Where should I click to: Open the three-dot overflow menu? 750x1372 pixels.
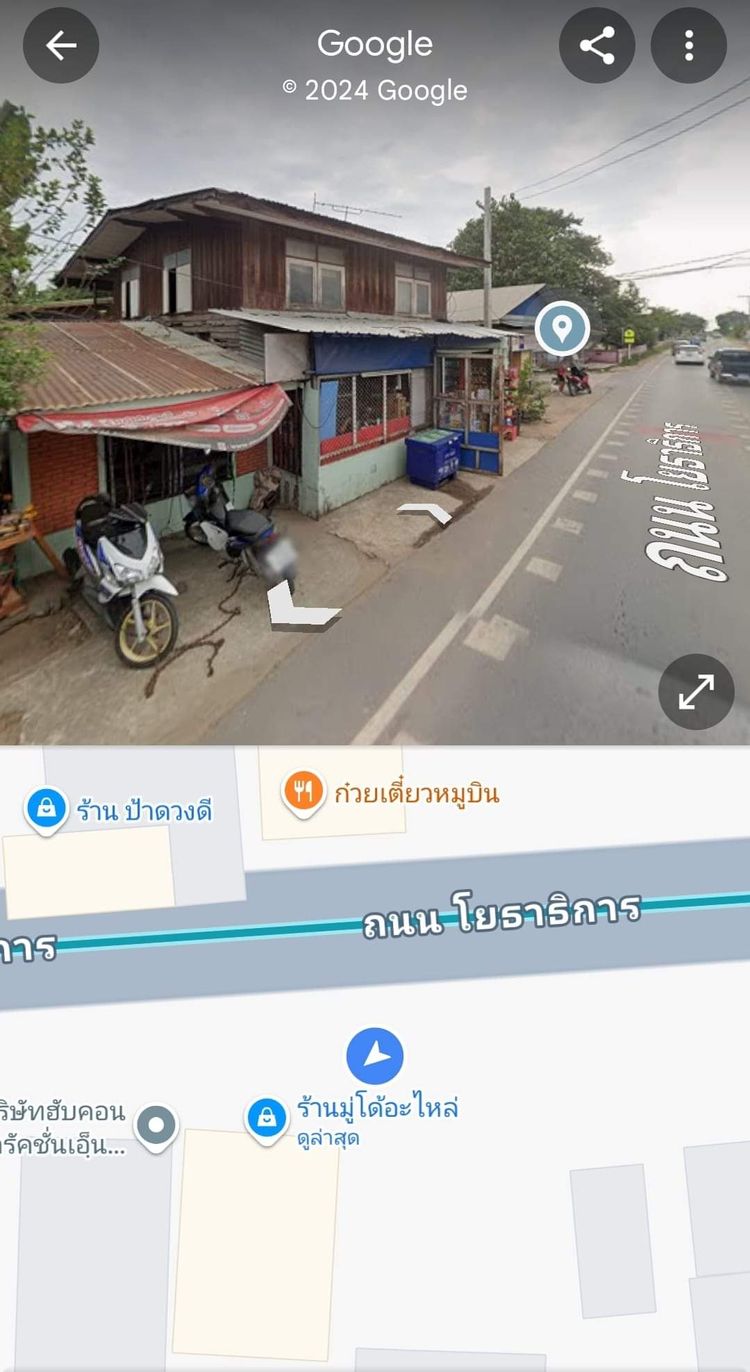(689, 45)
